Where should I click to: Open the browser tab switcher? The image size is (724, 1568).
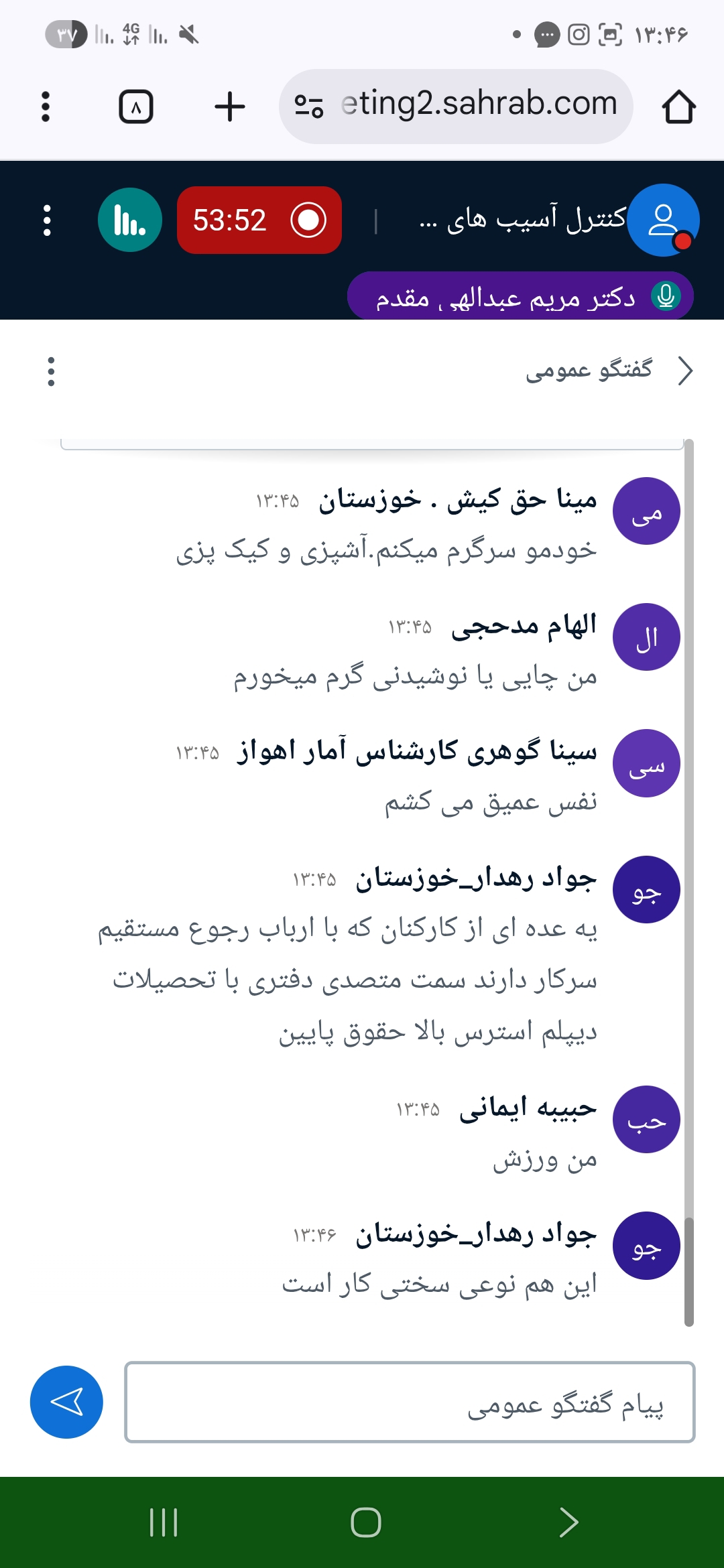[136, 107]
